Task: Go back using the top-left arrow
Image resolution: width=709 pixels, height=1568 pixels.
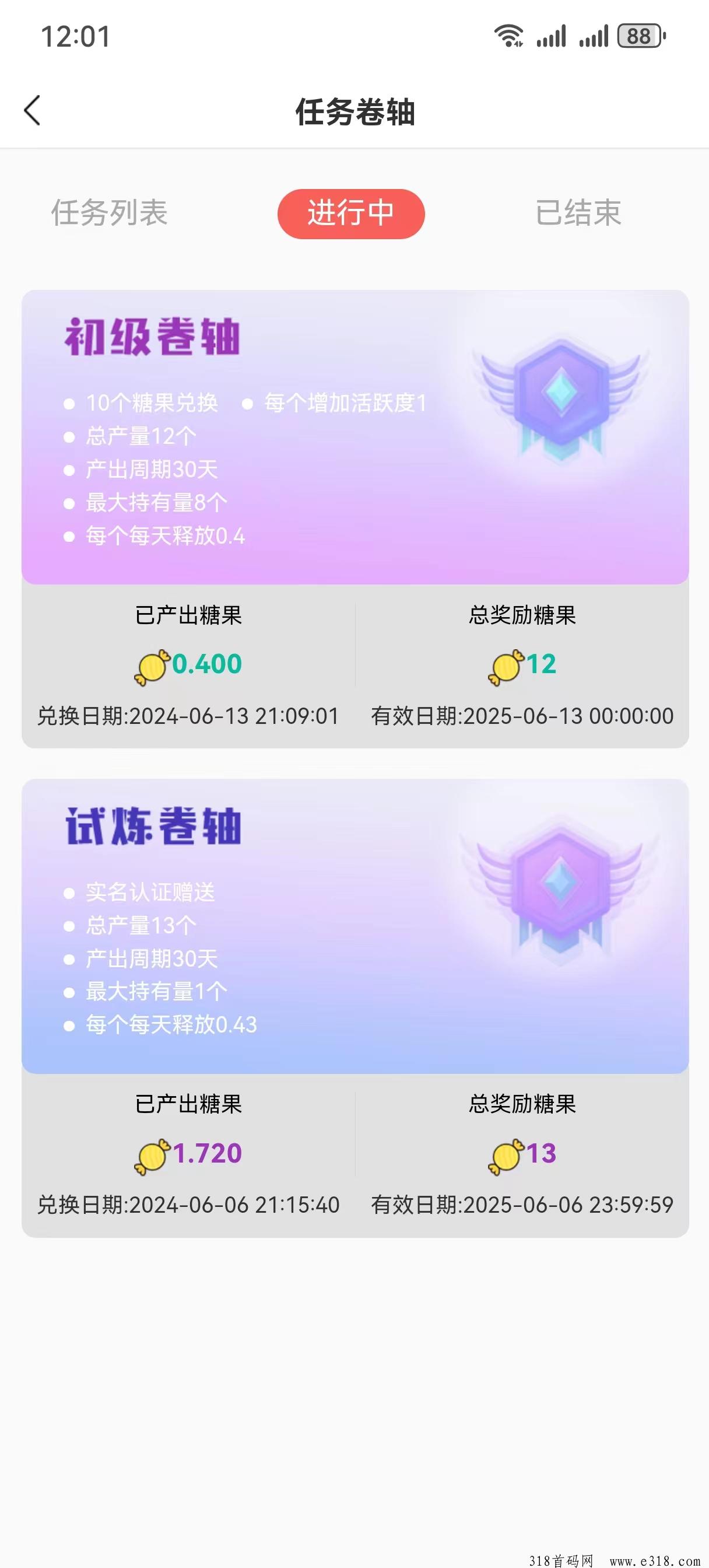Action: click(32, 111)
